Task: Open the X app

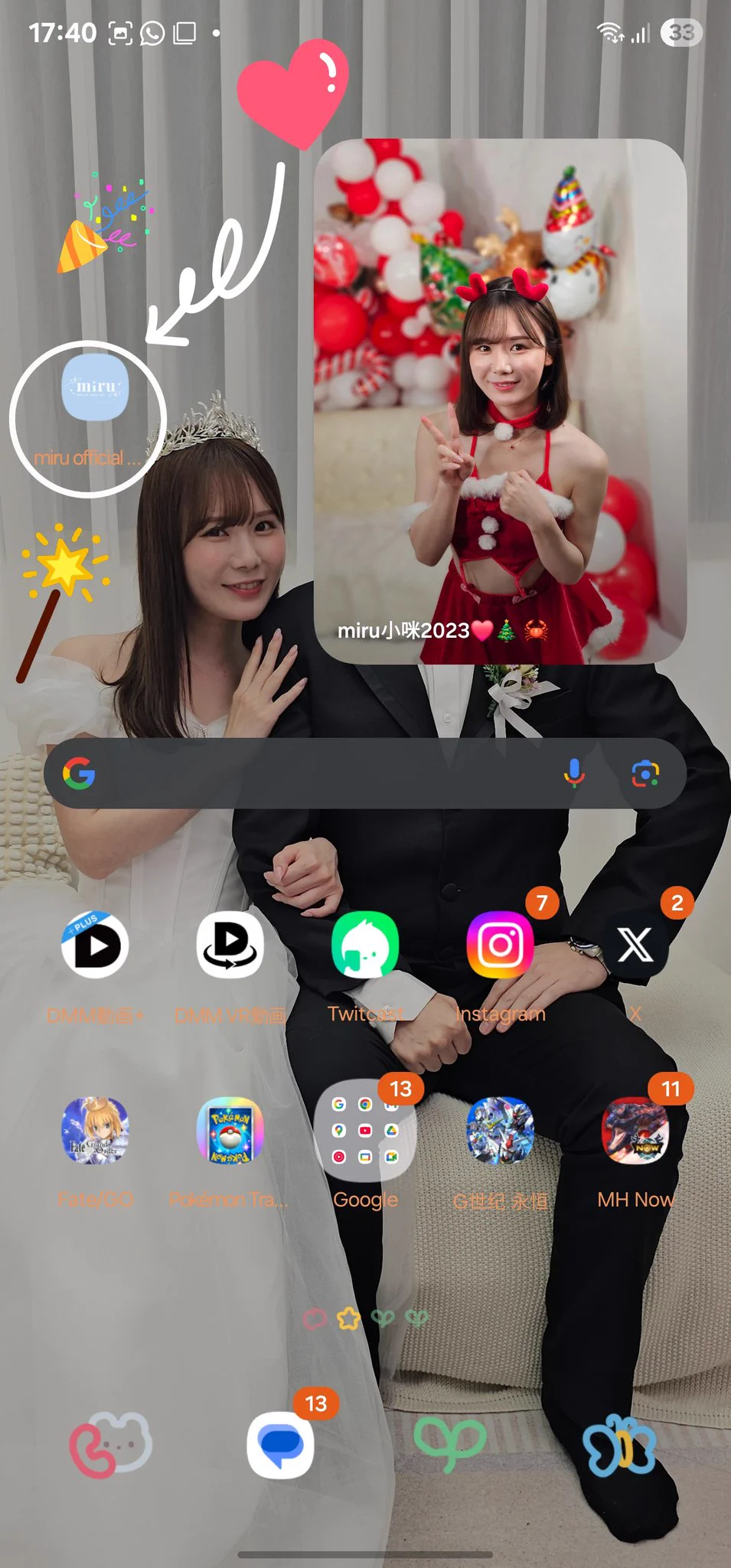Action: (x=635, y=946)
